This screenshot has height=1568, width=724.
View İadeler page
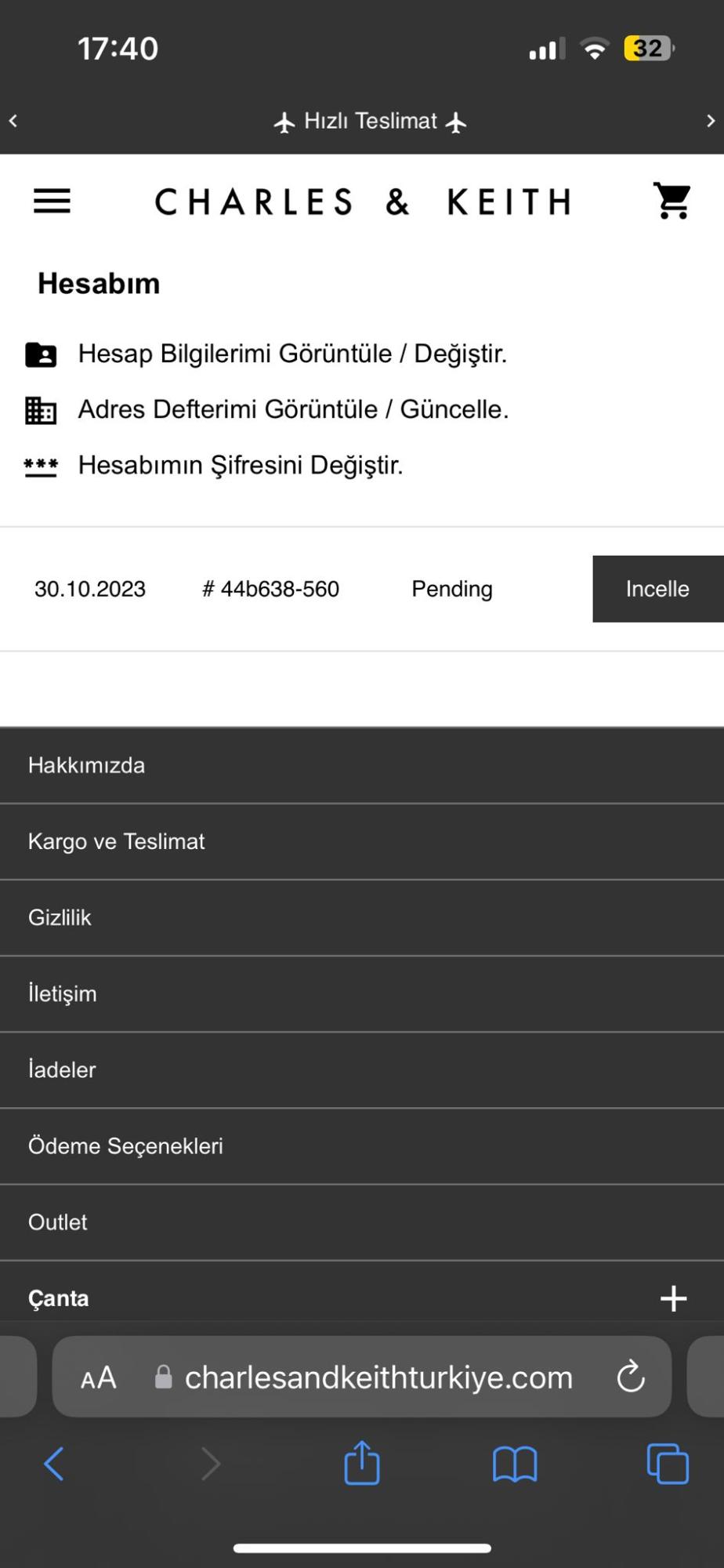62,1069
